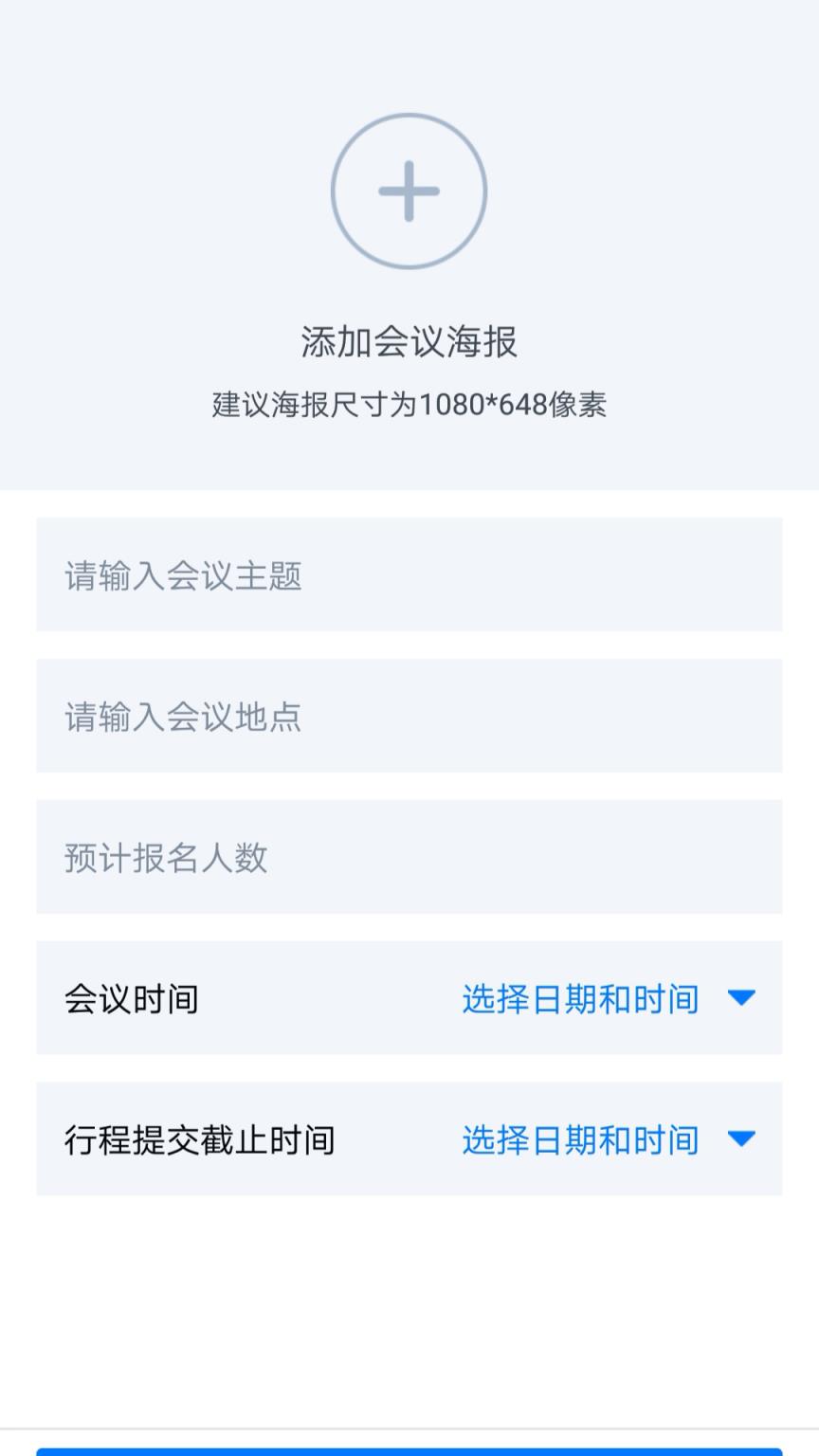Screen dimensions: 819x1456
Task: Click the expected signup count row
Action: pos(409,857)
